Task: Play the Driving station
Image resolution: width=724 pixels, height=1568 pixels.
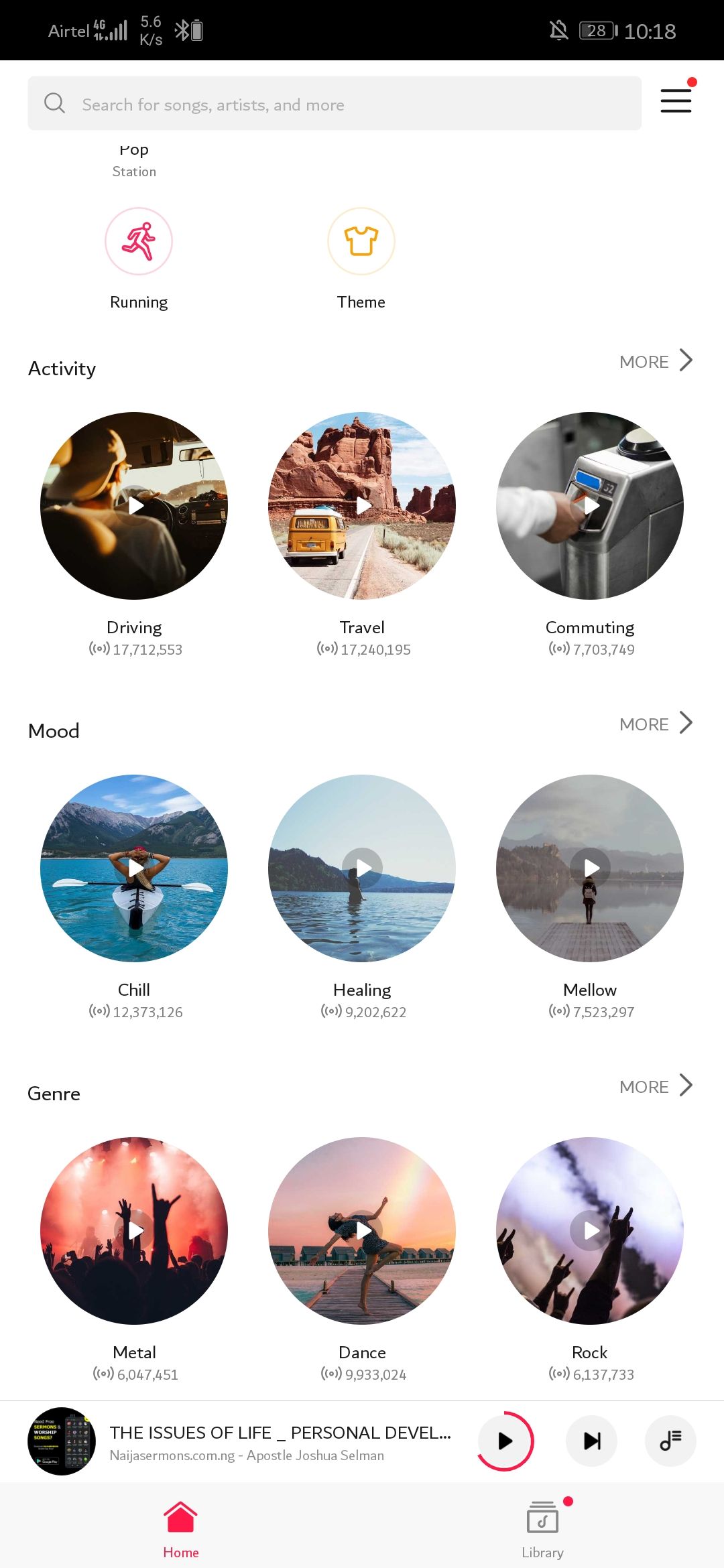Action: click(134, 506)
